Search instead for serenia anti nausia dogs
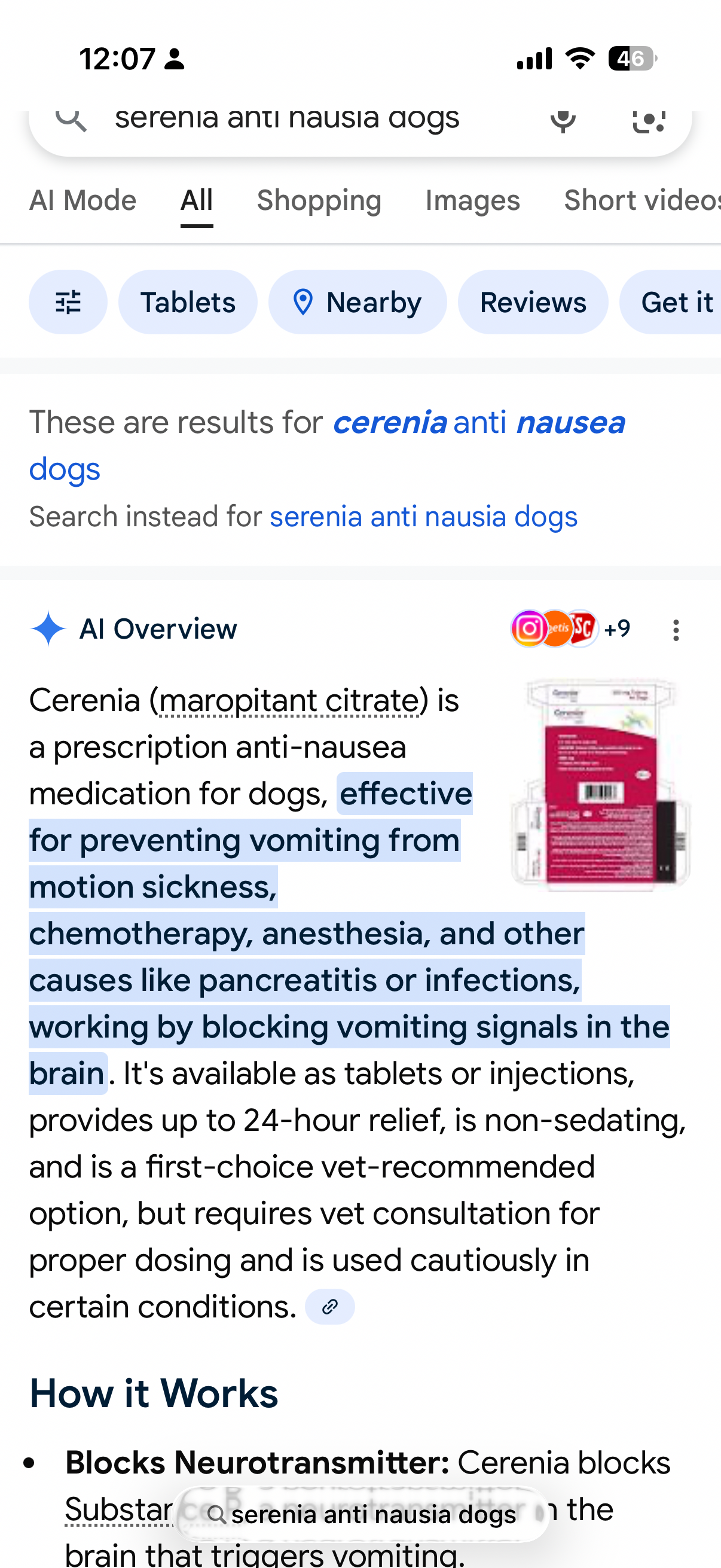Viewport: 721px width, 1568px height. [423, 517]
